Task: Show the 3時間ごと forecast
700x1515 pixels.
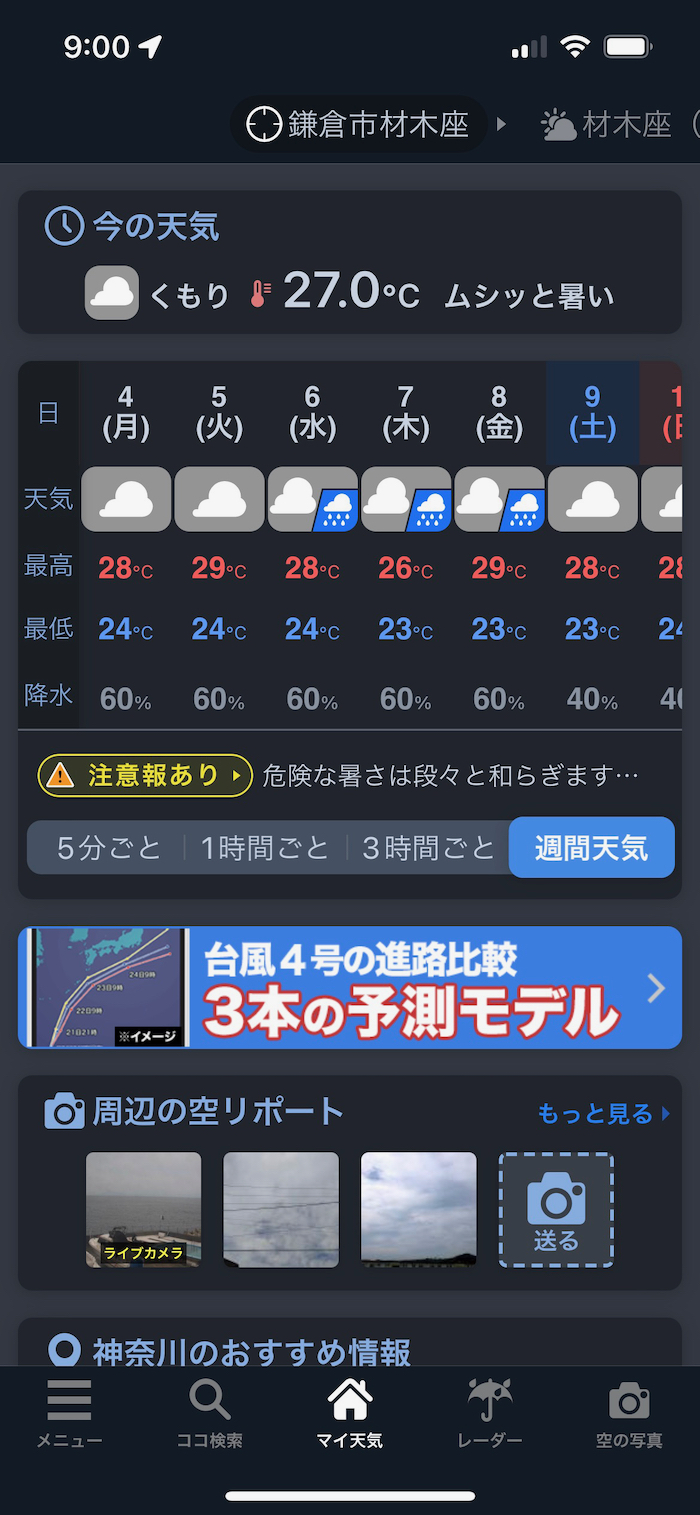Action: [428, 848]
